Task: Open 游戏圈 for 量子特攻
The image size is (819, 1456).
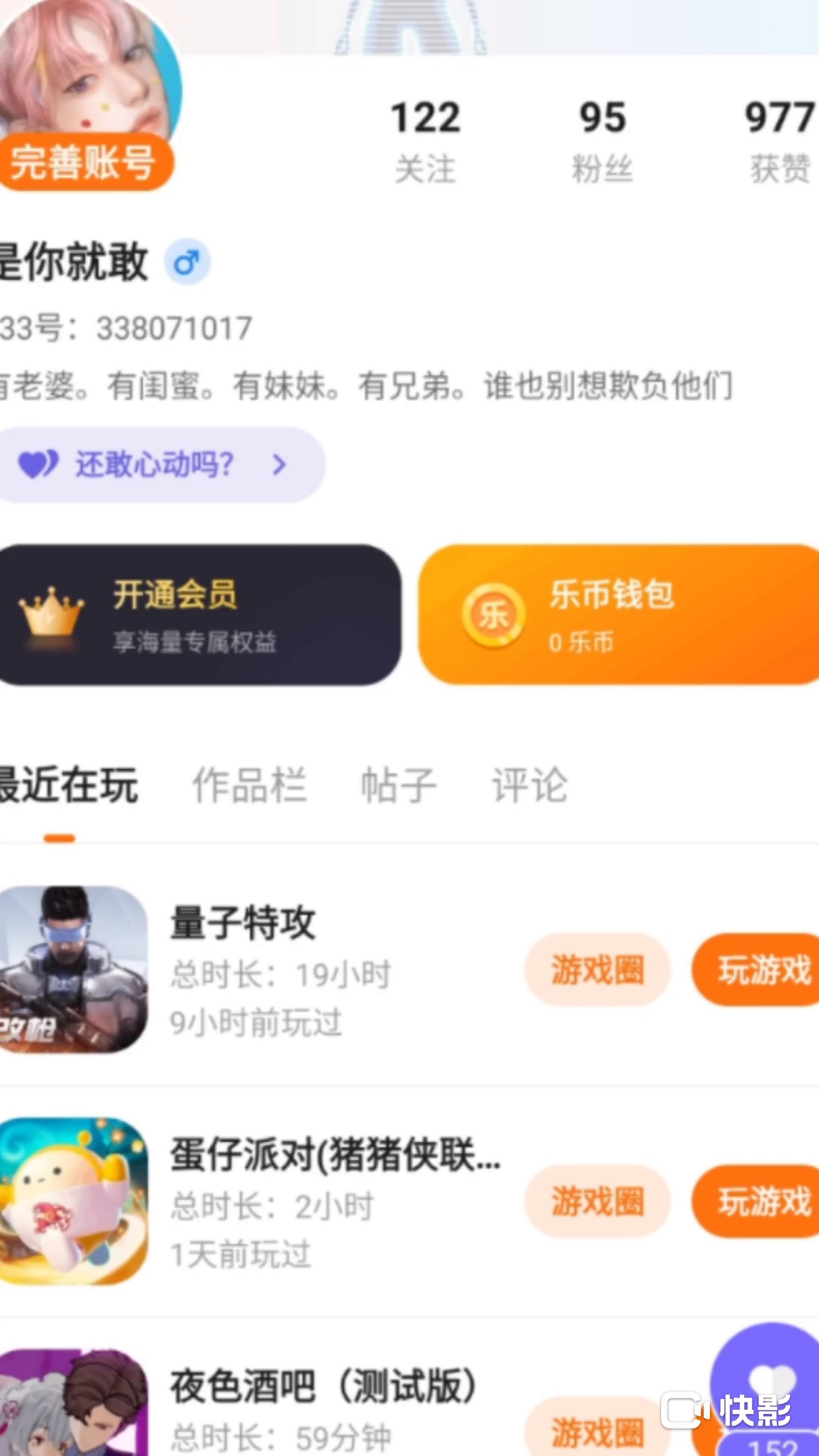Action: tap(598, 970)
